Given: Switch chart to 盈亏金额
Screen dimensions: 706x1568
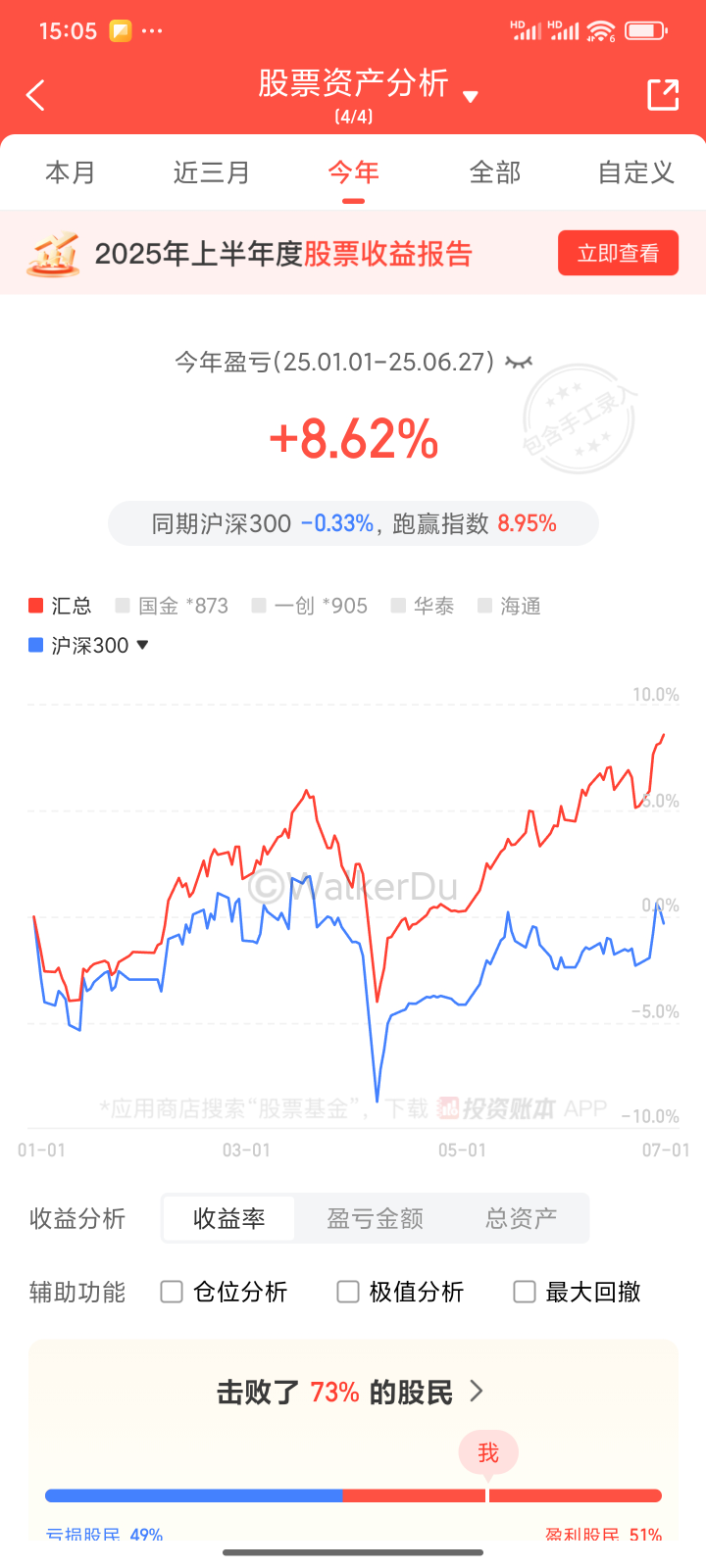Looking at the screenshot, I should click(375, 1218).
